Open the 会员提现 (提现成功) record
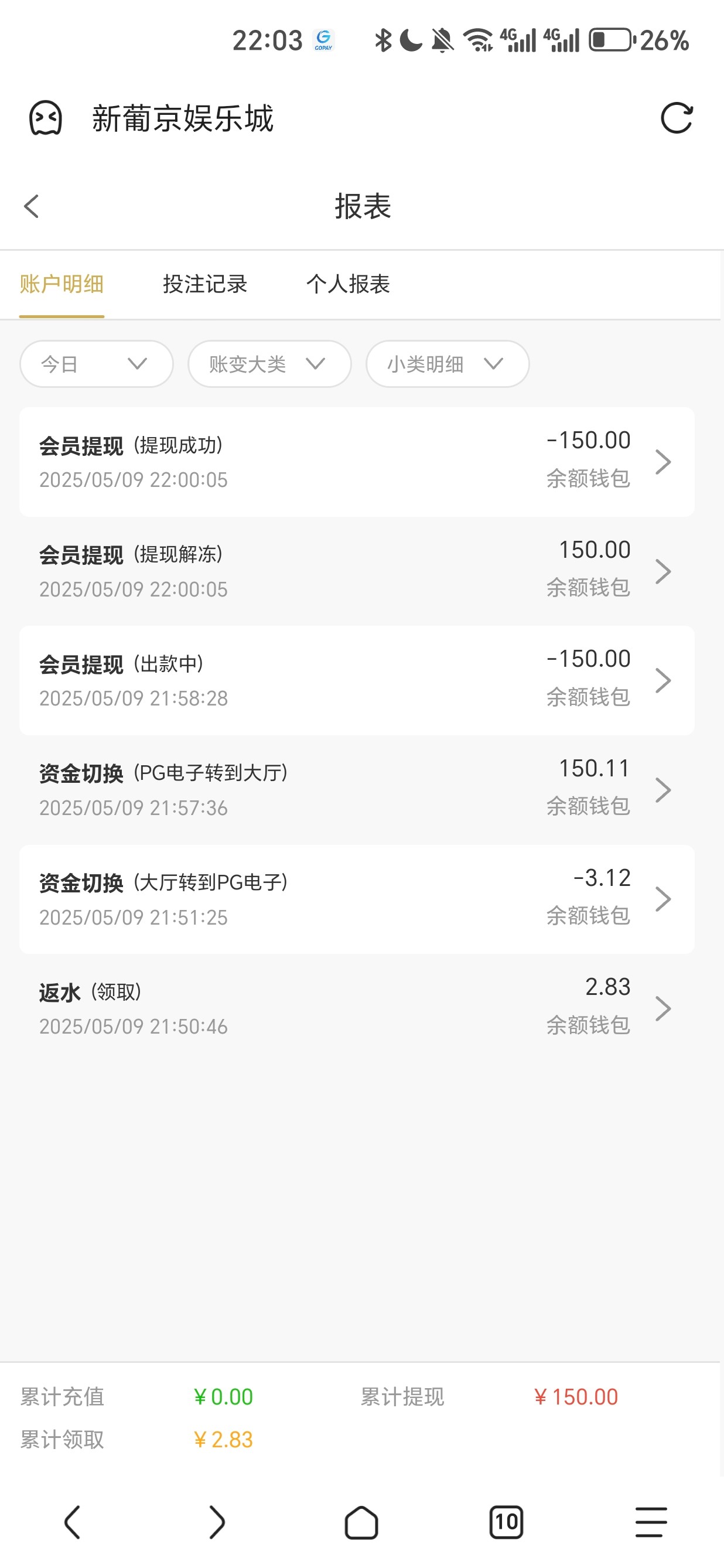This screenshot has width=724, height=1568. [x=357, y=462]
